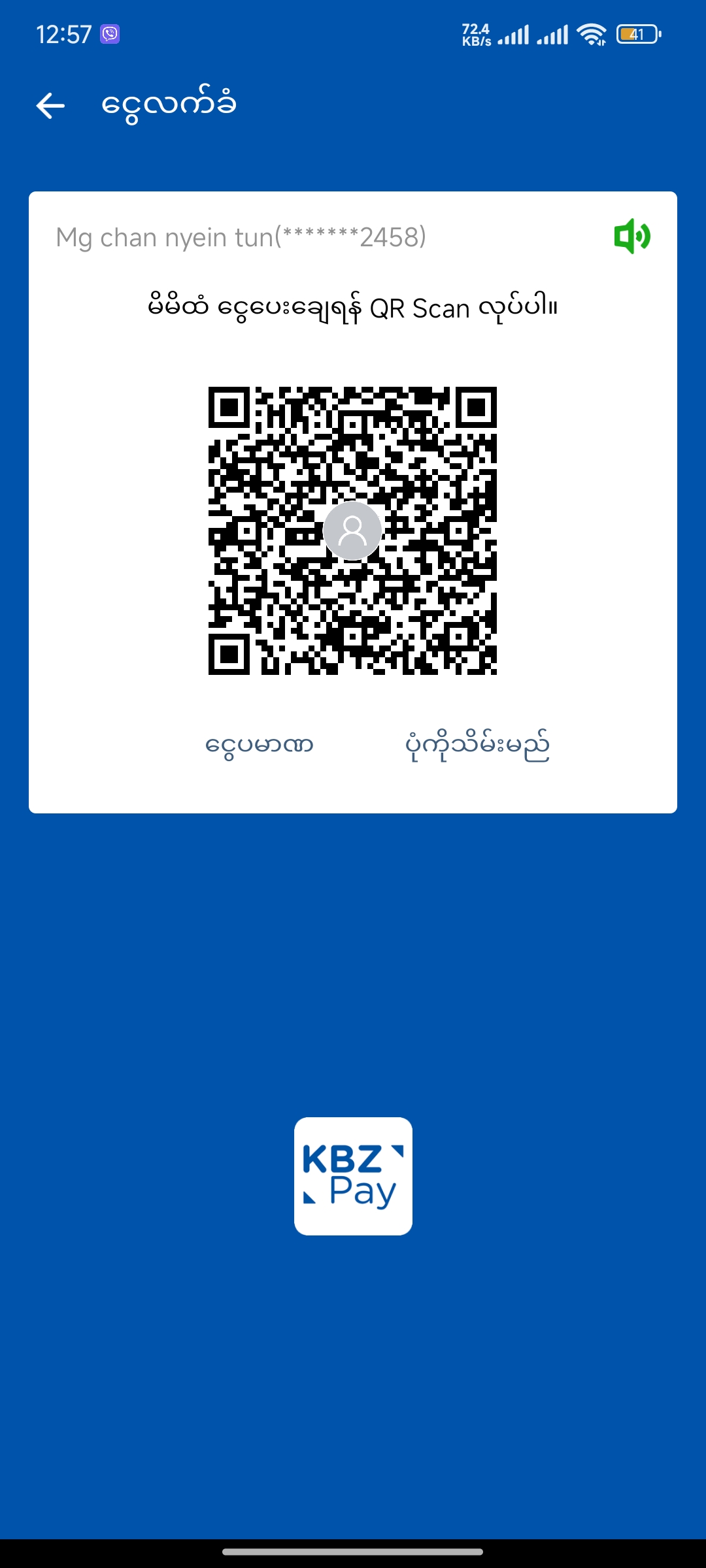Tap ငွေပမာဏ to set an amount
706x1568 pixels.
click(x=260, y=745)
